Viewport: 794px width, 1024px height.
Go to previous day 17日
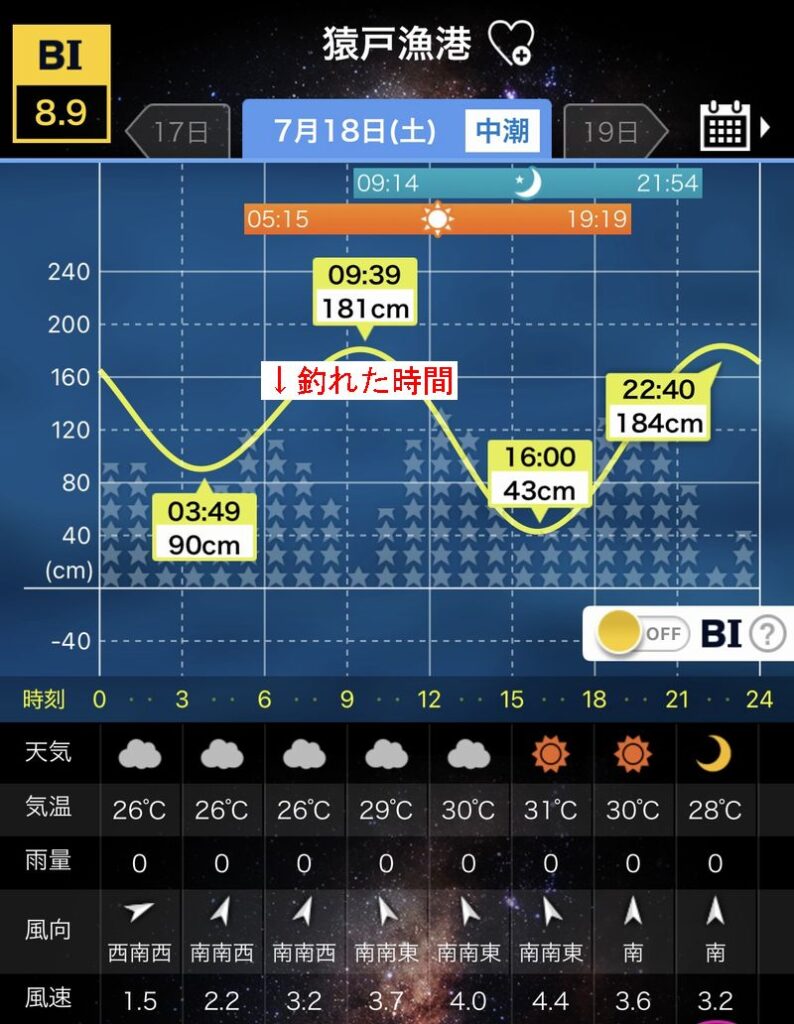point(178,131)
